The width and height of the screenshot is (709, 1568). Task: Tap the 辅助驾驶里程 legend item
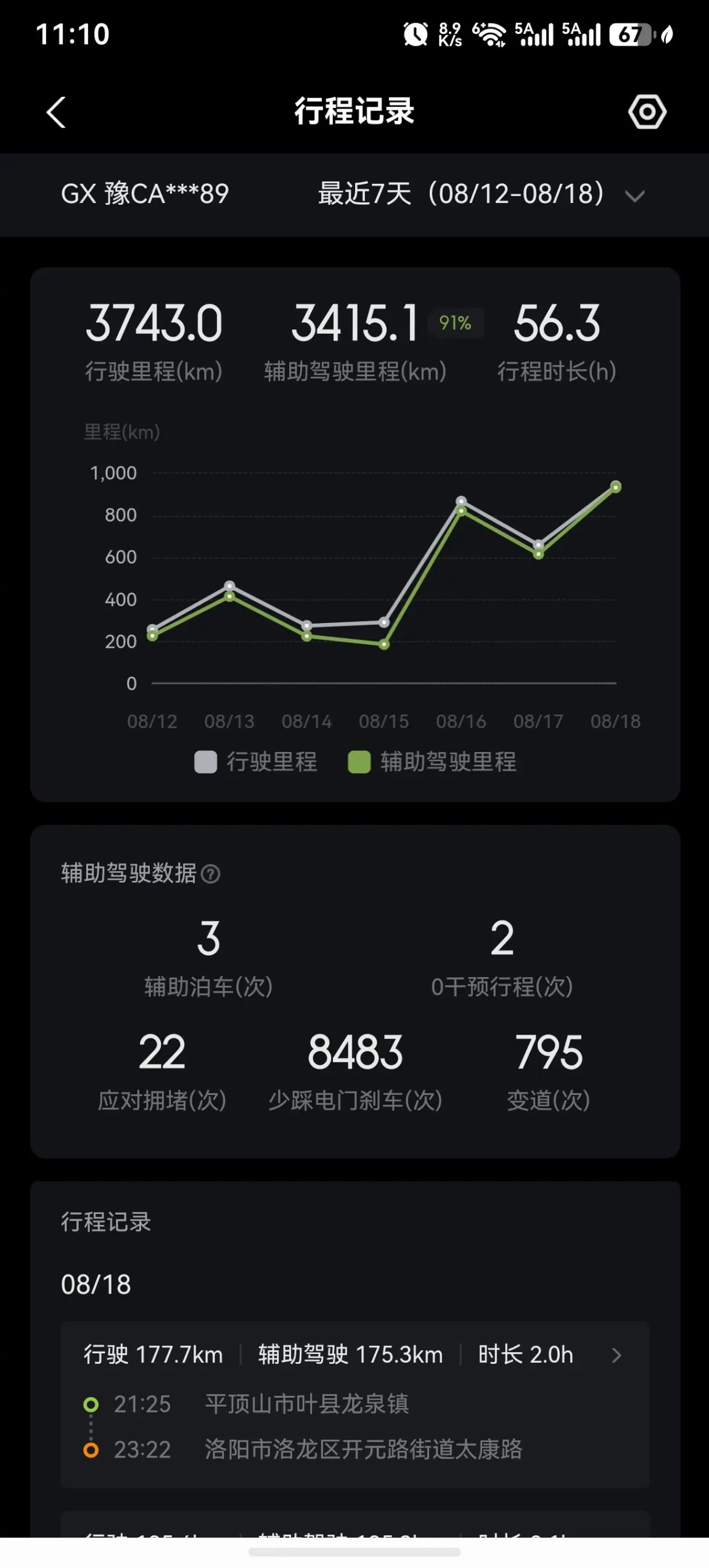432,762
